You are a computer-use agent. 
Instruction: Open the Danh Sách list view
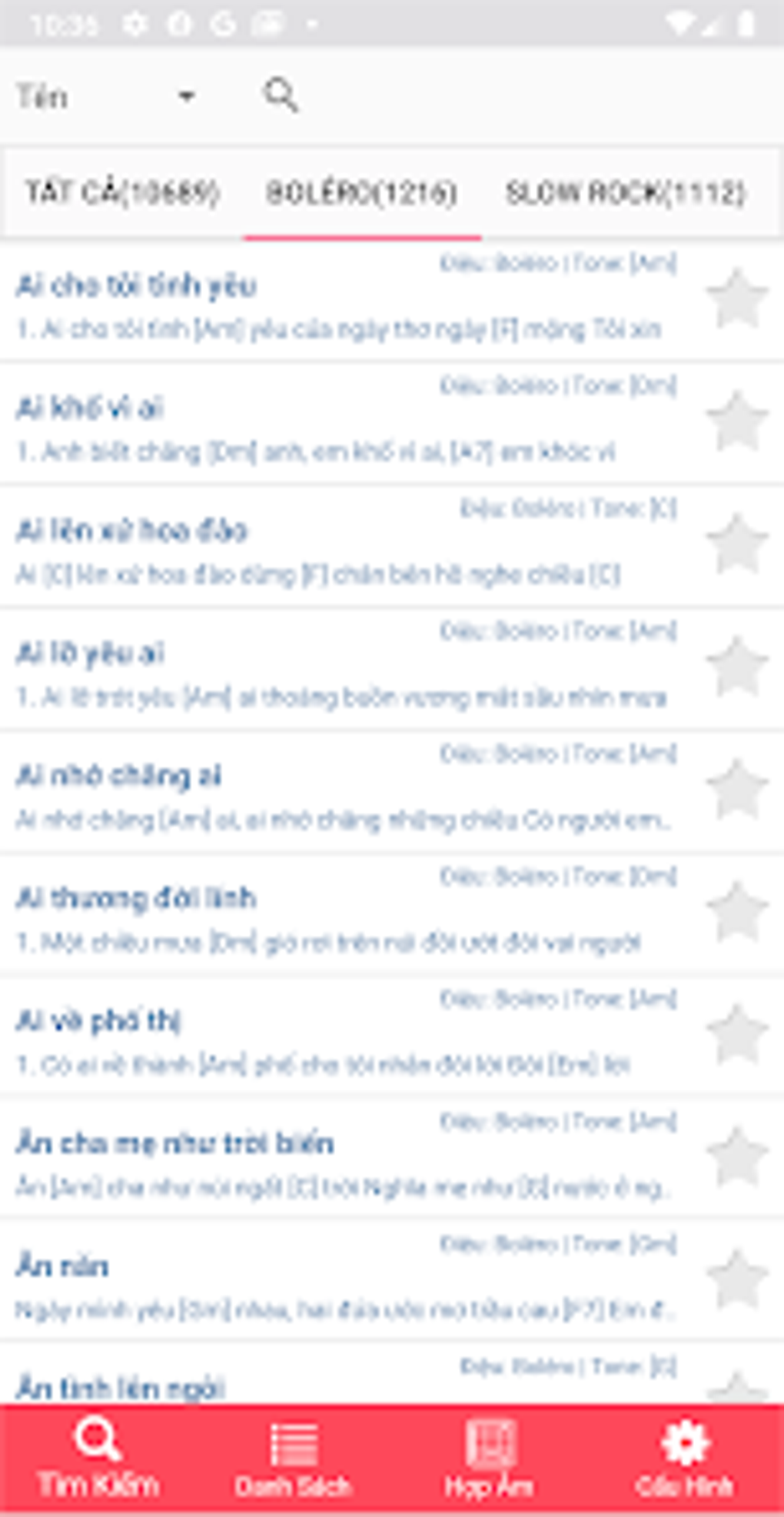pos(294,1461)
